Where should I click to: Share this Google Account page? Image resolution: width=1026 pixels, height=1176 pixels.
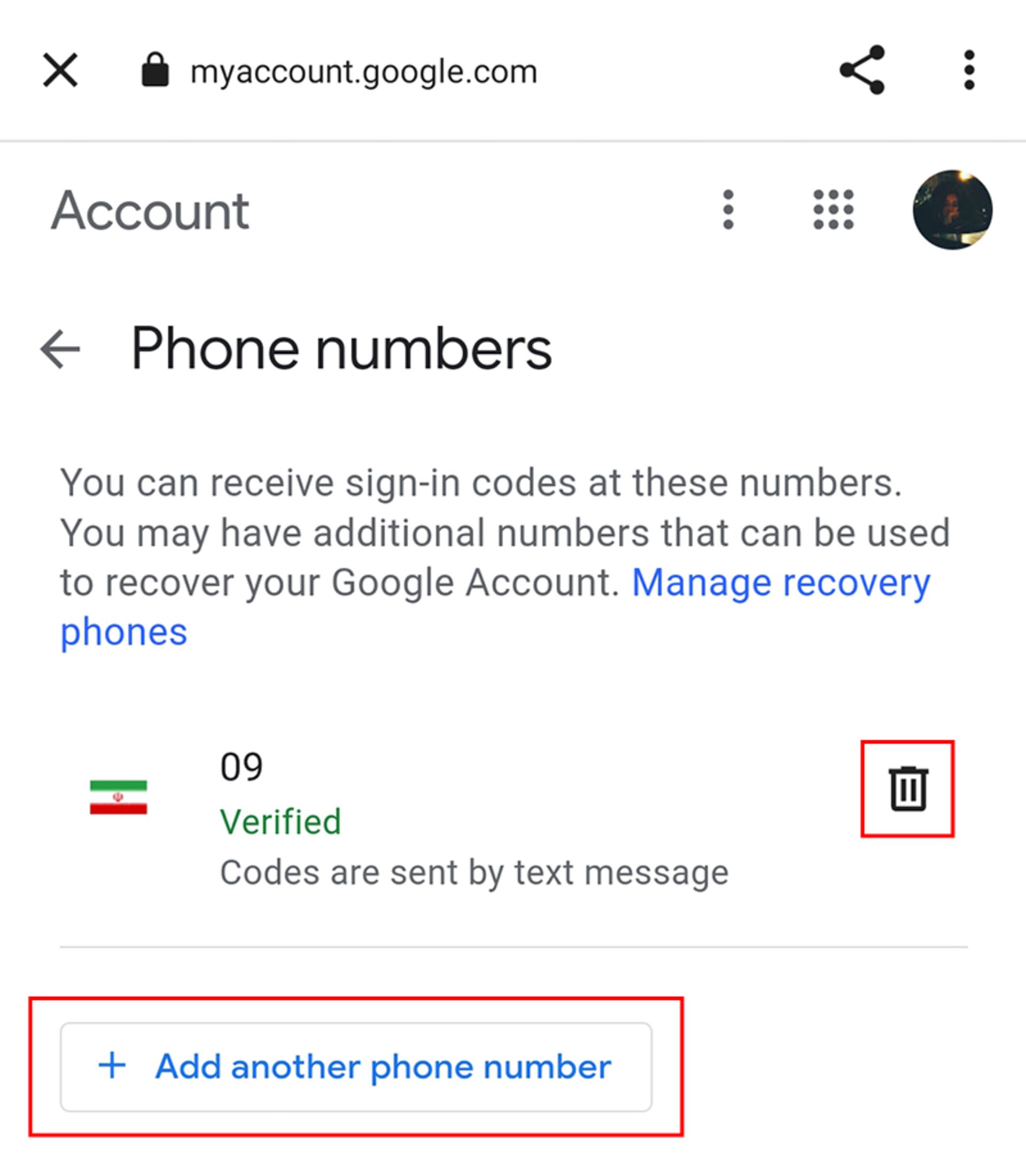pos(862,70)
